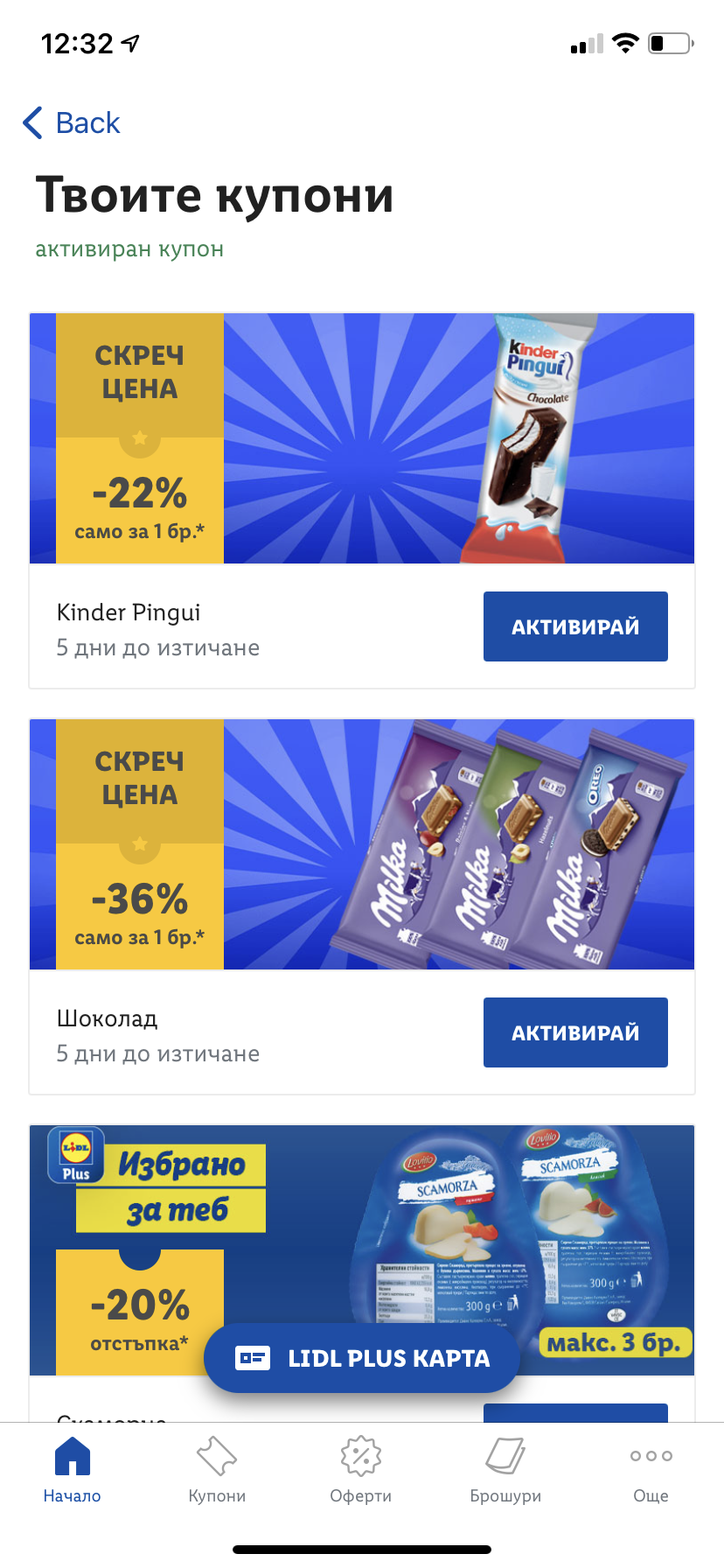Switch to the Брошури tab
Image resolution: width=724 pixels, height=1568 pixels.
(505, 1470)
